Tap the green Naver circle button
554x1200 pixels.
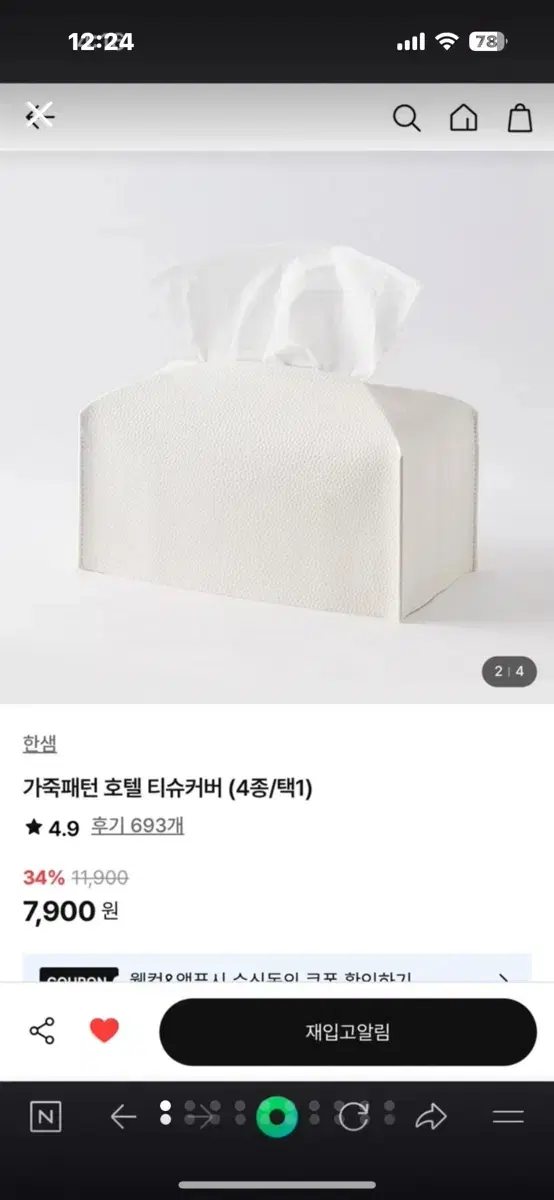tap(277, 1117)
